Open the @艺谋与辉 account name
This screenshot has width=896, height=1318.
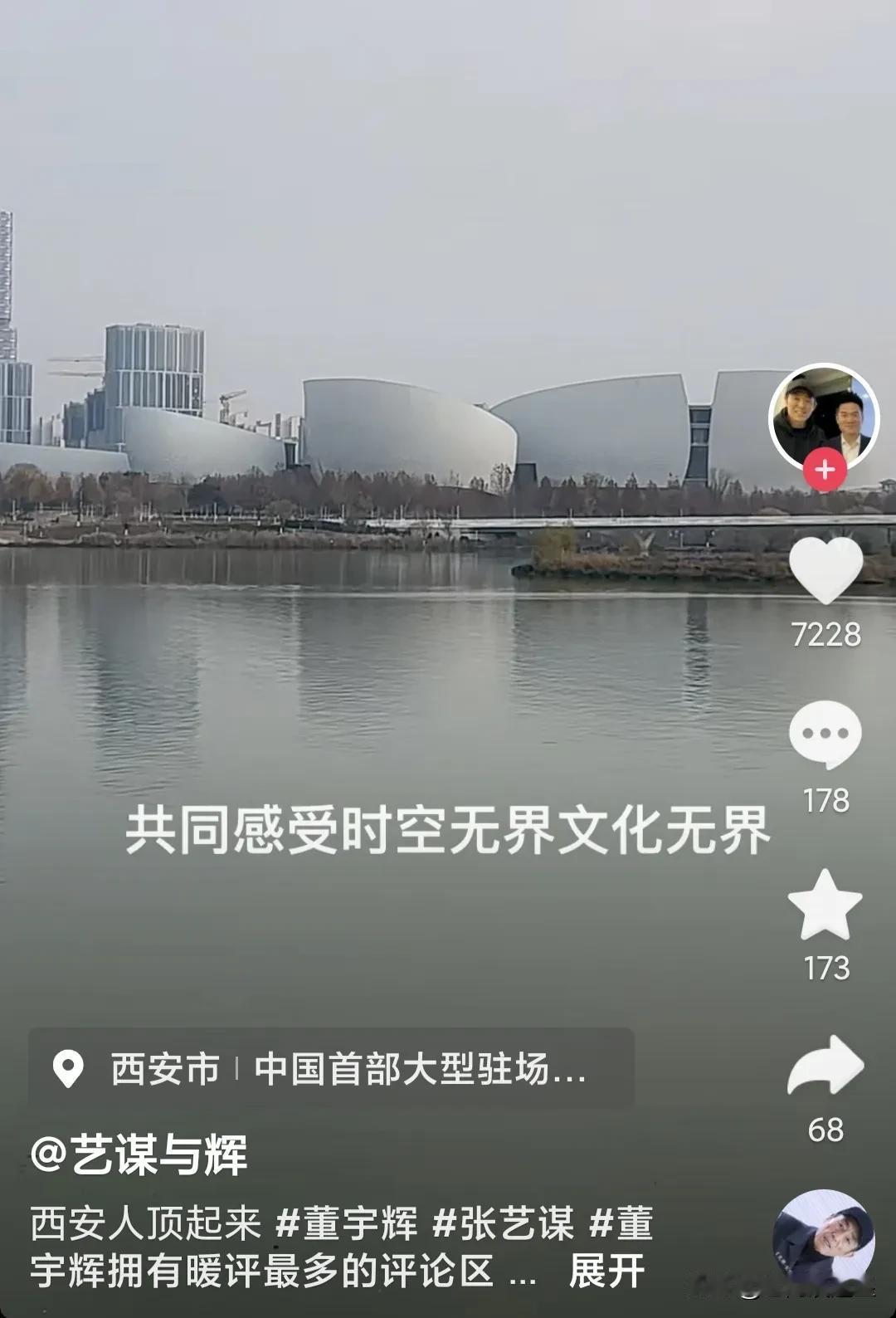(x=139, y=1154)
